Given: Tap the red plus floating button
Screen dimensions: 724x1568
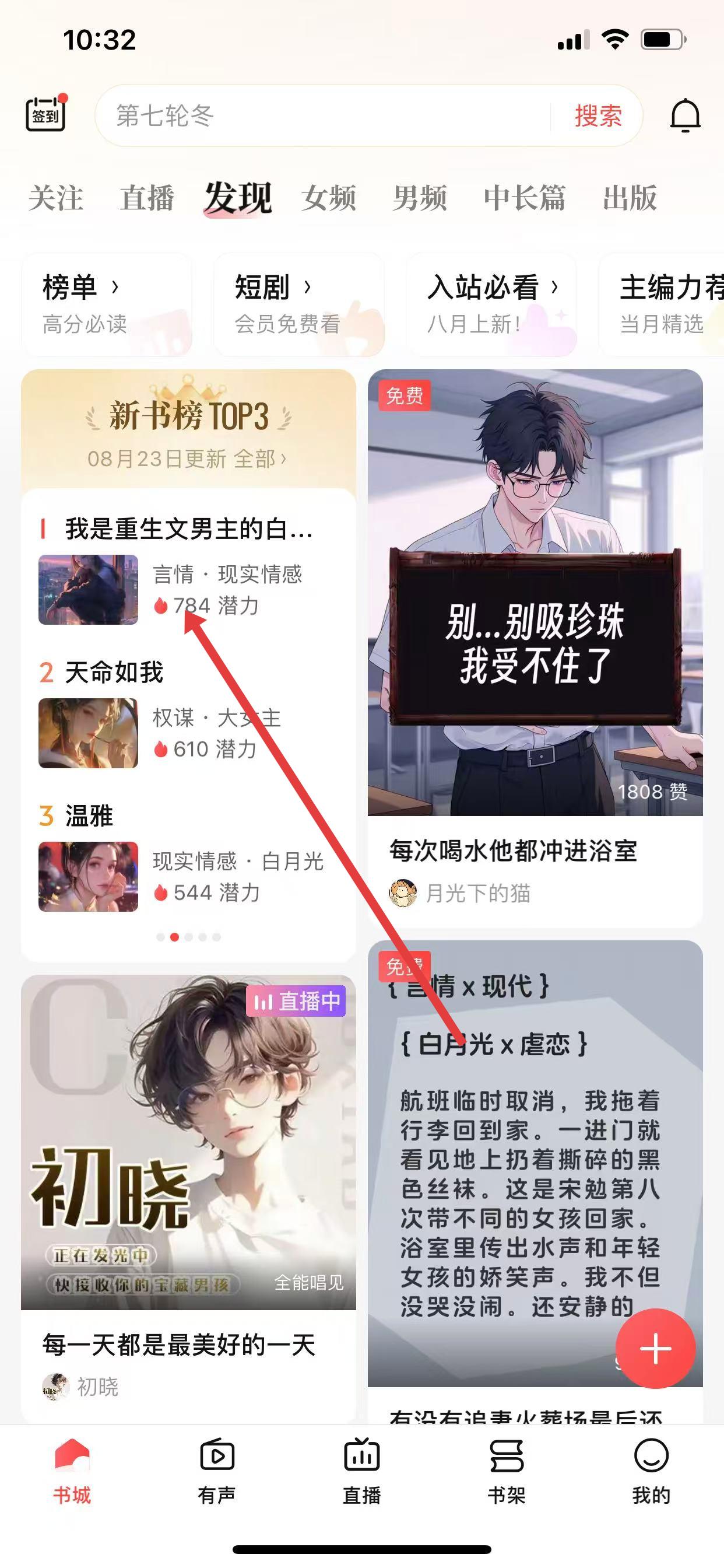Looking at the screenshot, I should point(655,1349).
